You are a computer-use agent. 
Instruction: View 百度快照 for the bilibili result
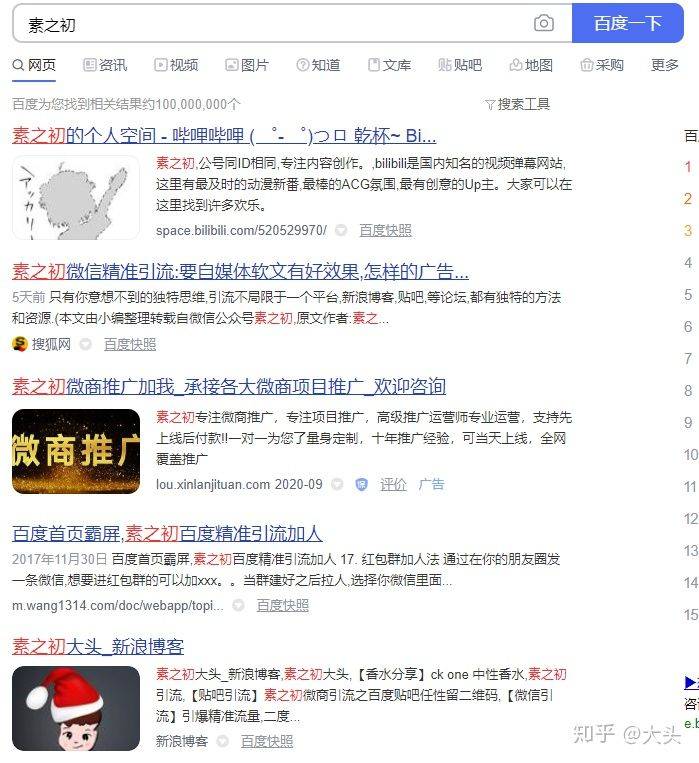(385, 230)
